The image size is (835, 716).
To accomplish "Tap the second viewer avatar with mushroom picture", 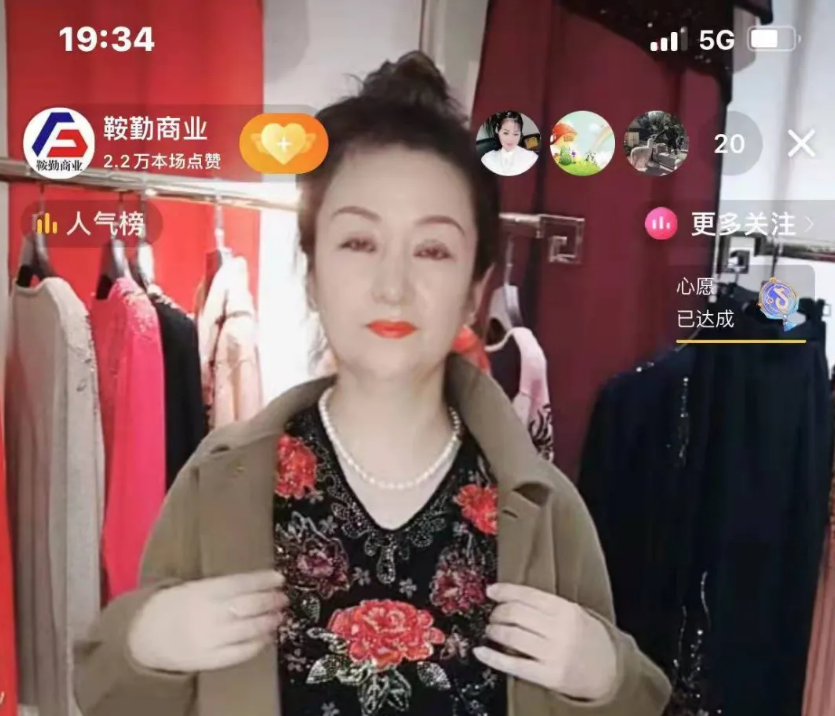I will [582, 144].
